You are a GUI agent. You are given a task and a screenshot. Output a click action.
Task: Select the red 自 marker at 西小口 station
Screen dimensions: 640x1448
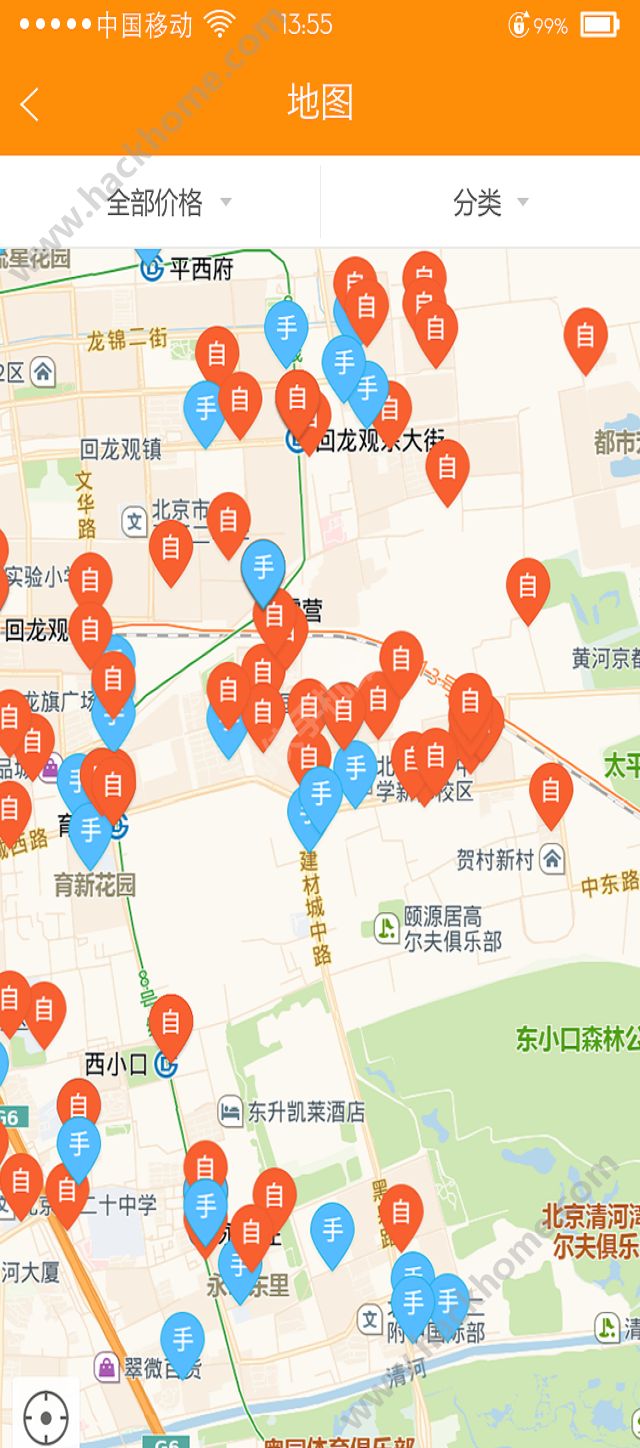pyautogui.click(x=170, y=1023)
